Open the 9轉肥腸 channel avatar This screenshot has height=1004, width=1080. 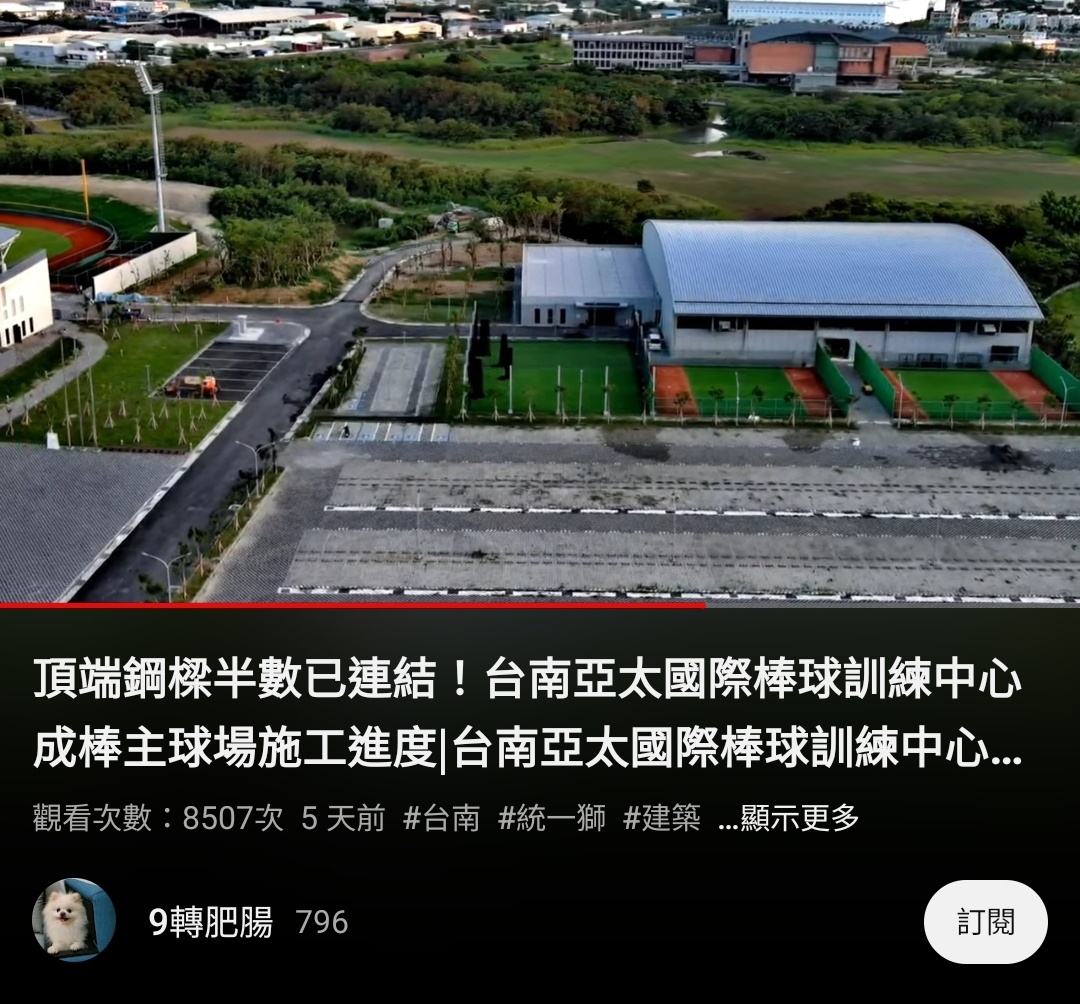click(x=73, y=920)
